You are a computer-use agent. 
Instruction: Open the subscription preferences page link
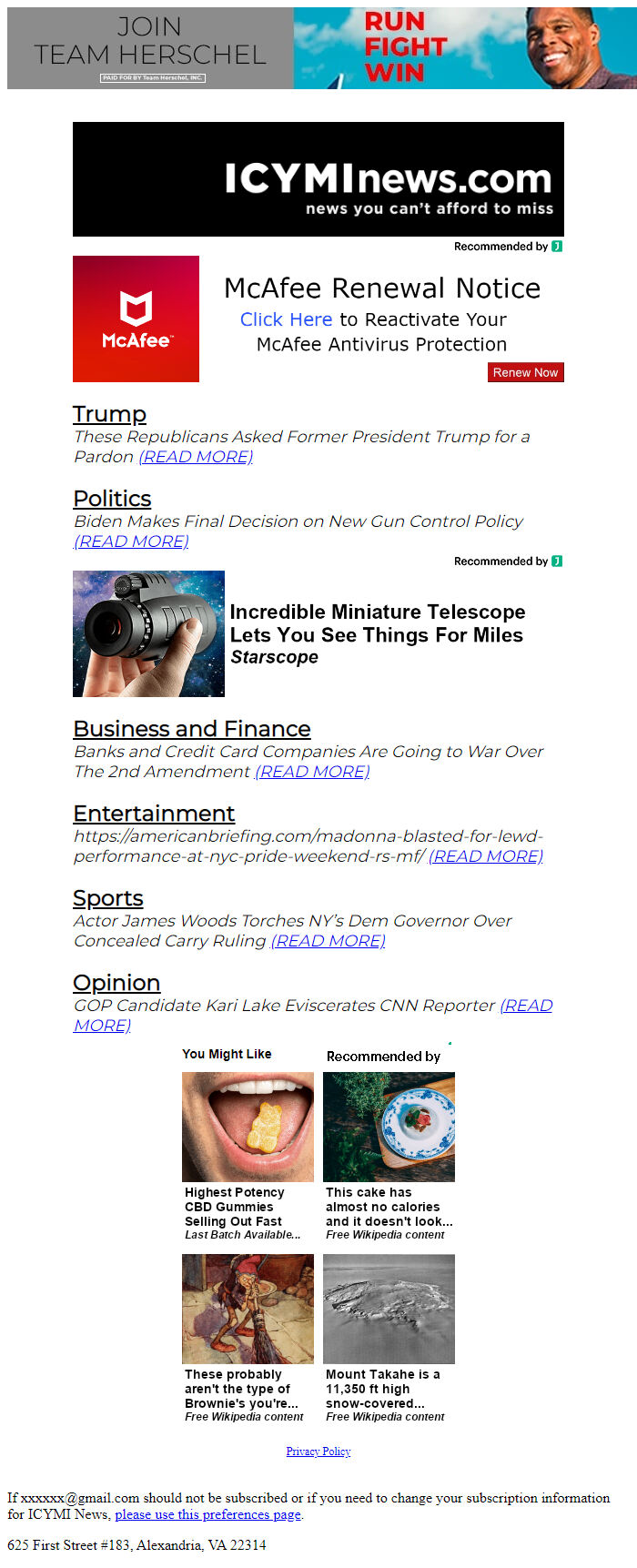point(207,1514)
